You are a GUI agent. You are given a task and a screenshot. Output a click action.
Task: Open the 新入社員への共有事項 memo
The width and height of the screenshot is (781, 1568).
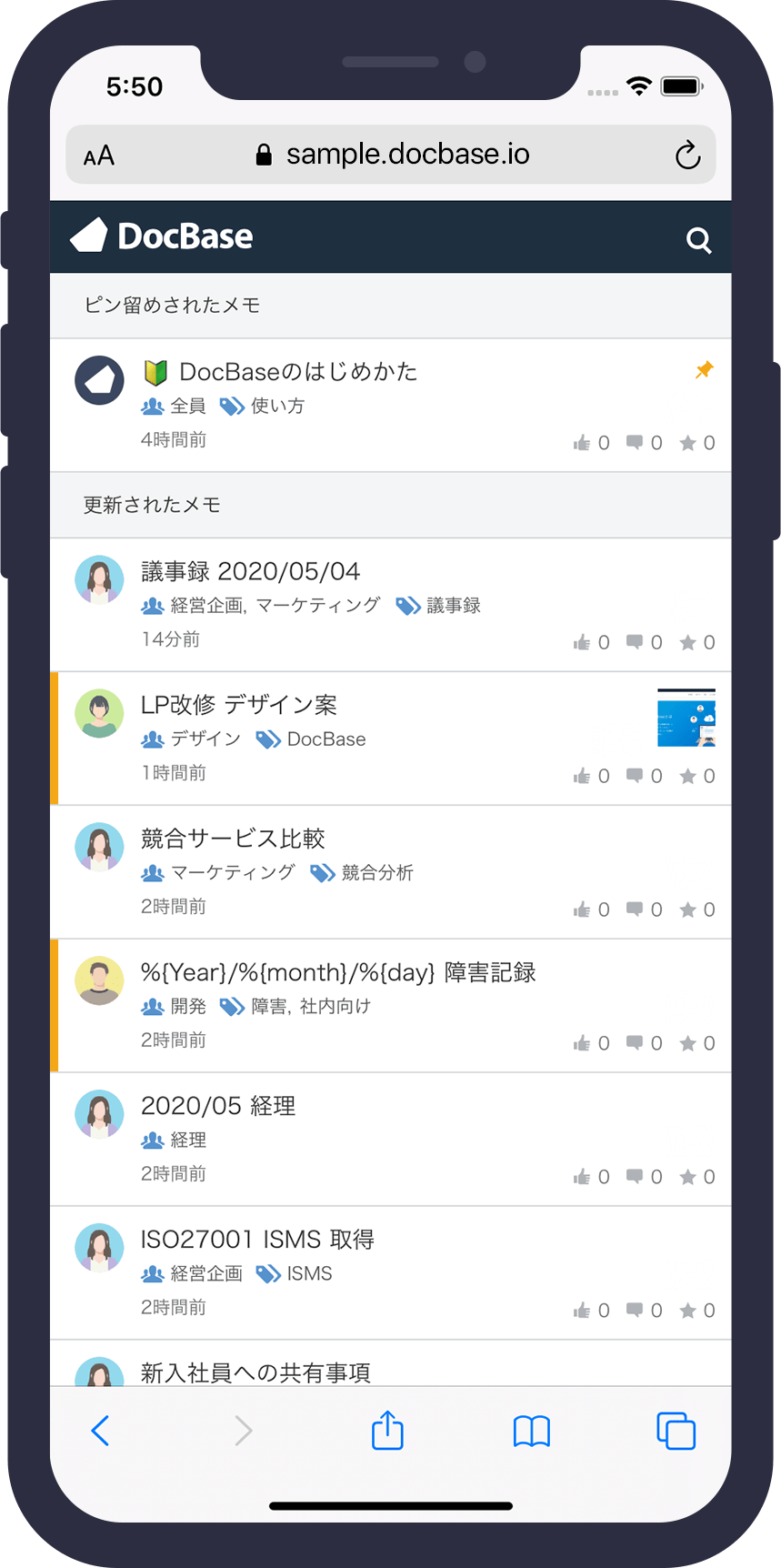[x=255, y=1372]
